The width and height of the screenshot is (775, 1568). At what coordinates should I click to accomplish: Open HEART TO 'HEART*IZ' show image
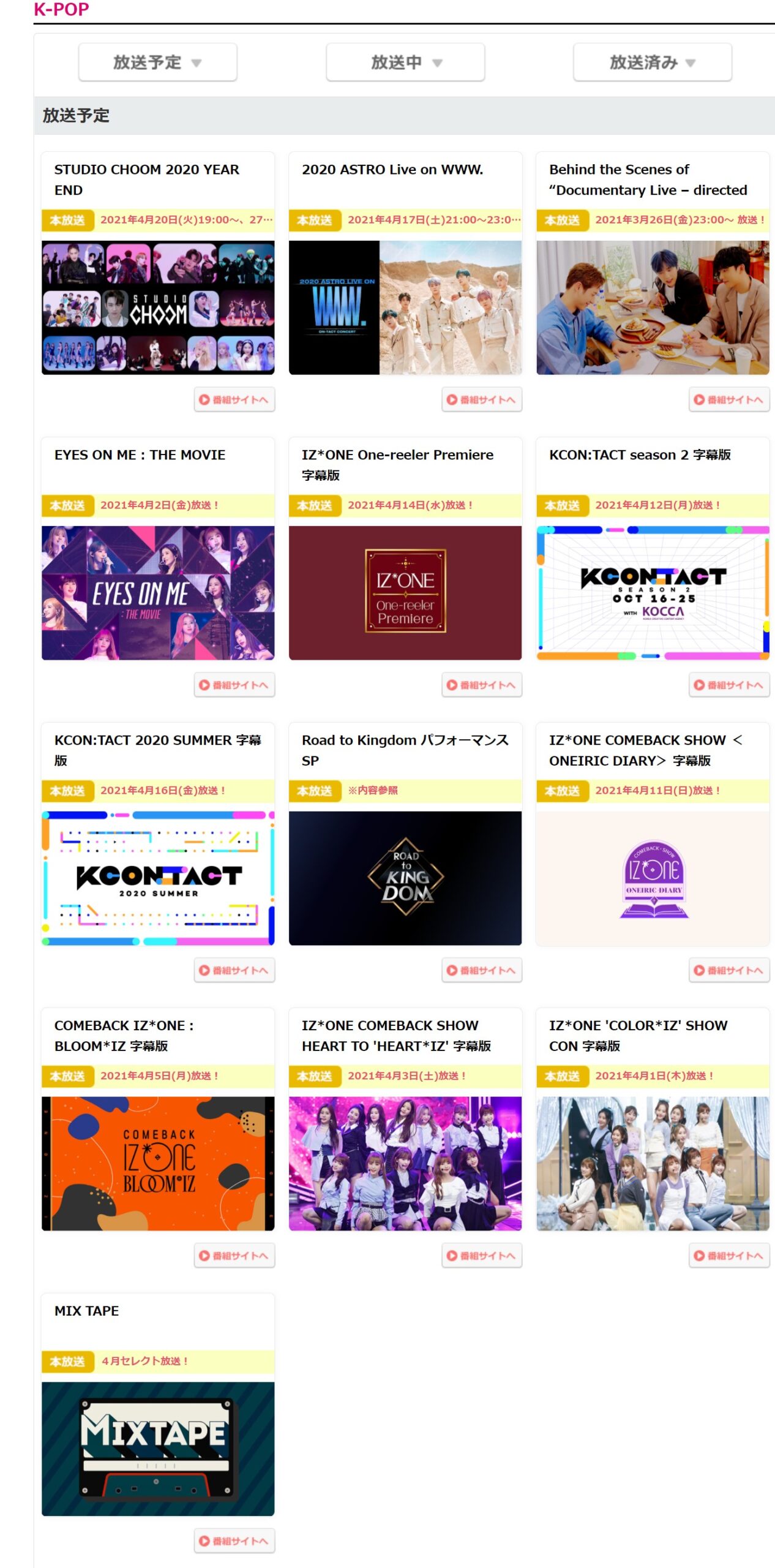pos(405,1163)
